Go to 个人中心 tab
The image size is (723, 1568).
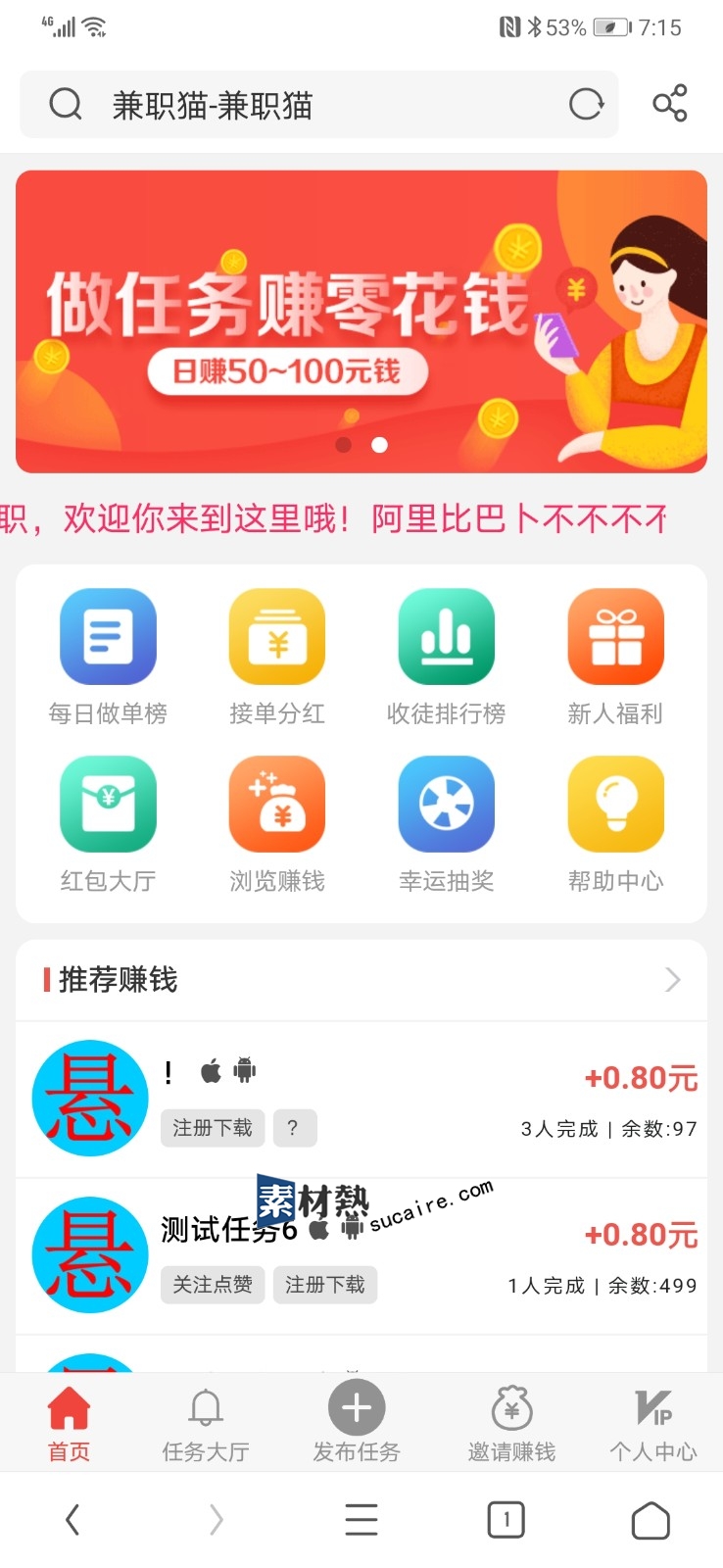[652, 1424]
